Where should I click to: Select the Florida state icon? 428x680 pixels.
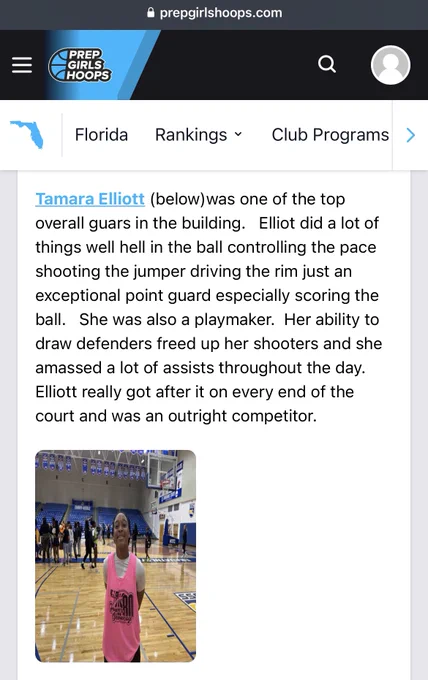pyautogui.click(x=27, y=134)
